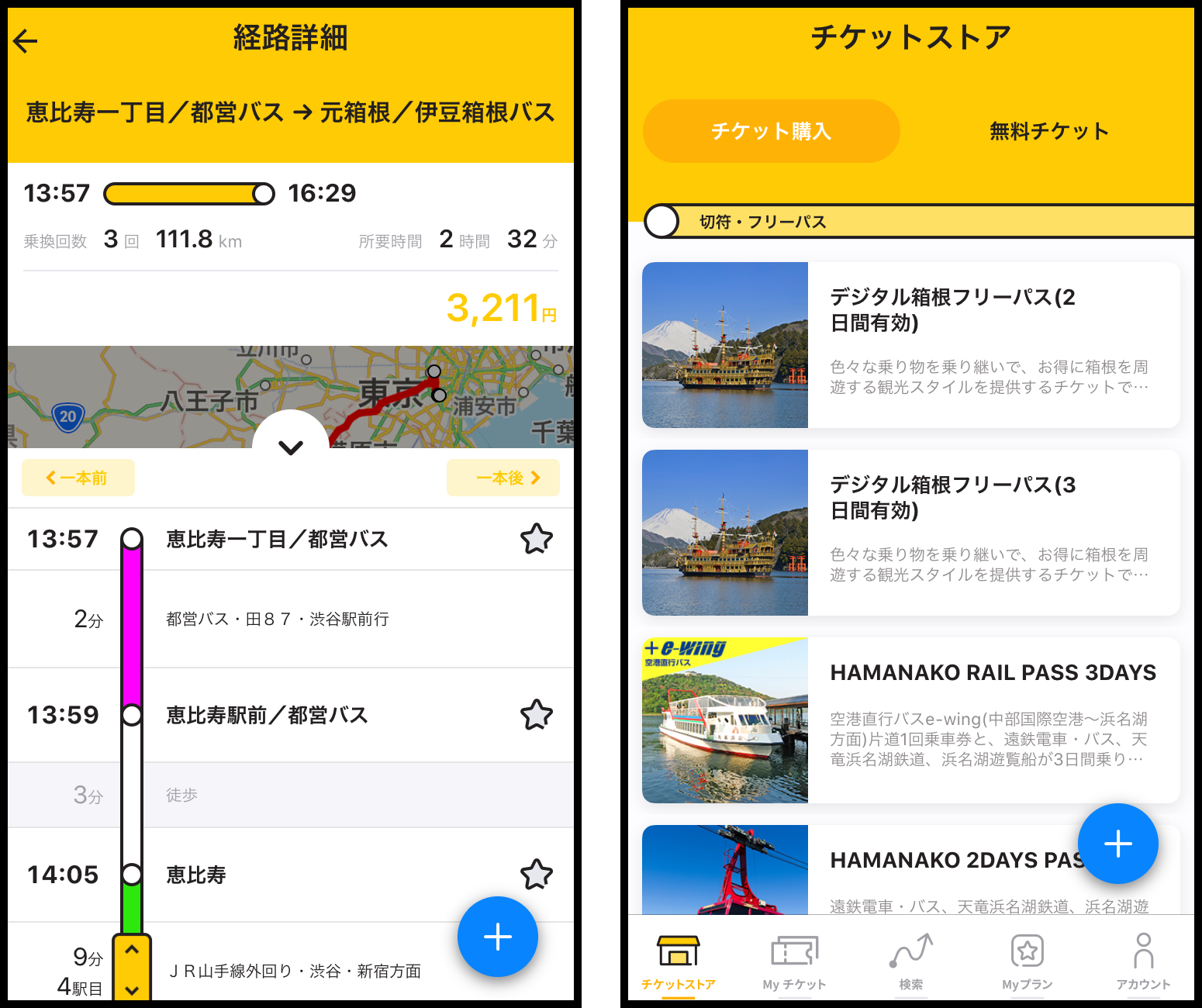View the HAMANAKO RAIL PASS 3DAYS card
Viewport: 1202px width, 1008px height.
[910, 720]
